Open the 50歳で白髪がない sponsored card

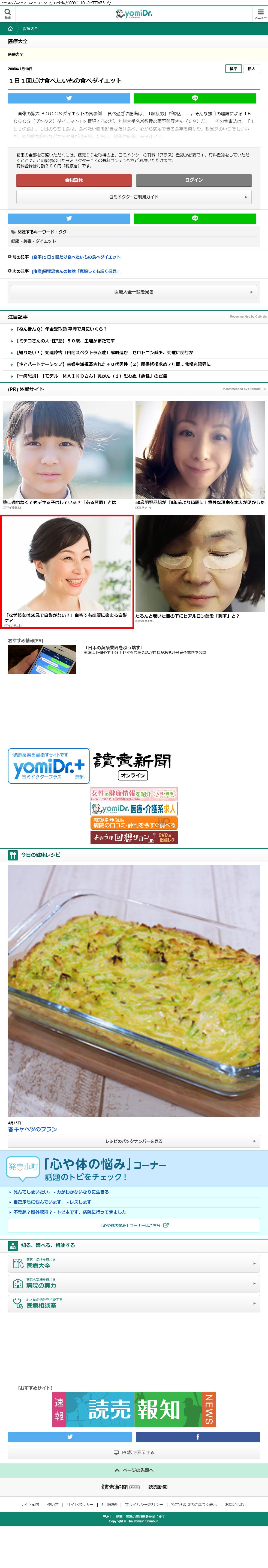(x=67, y=571)
